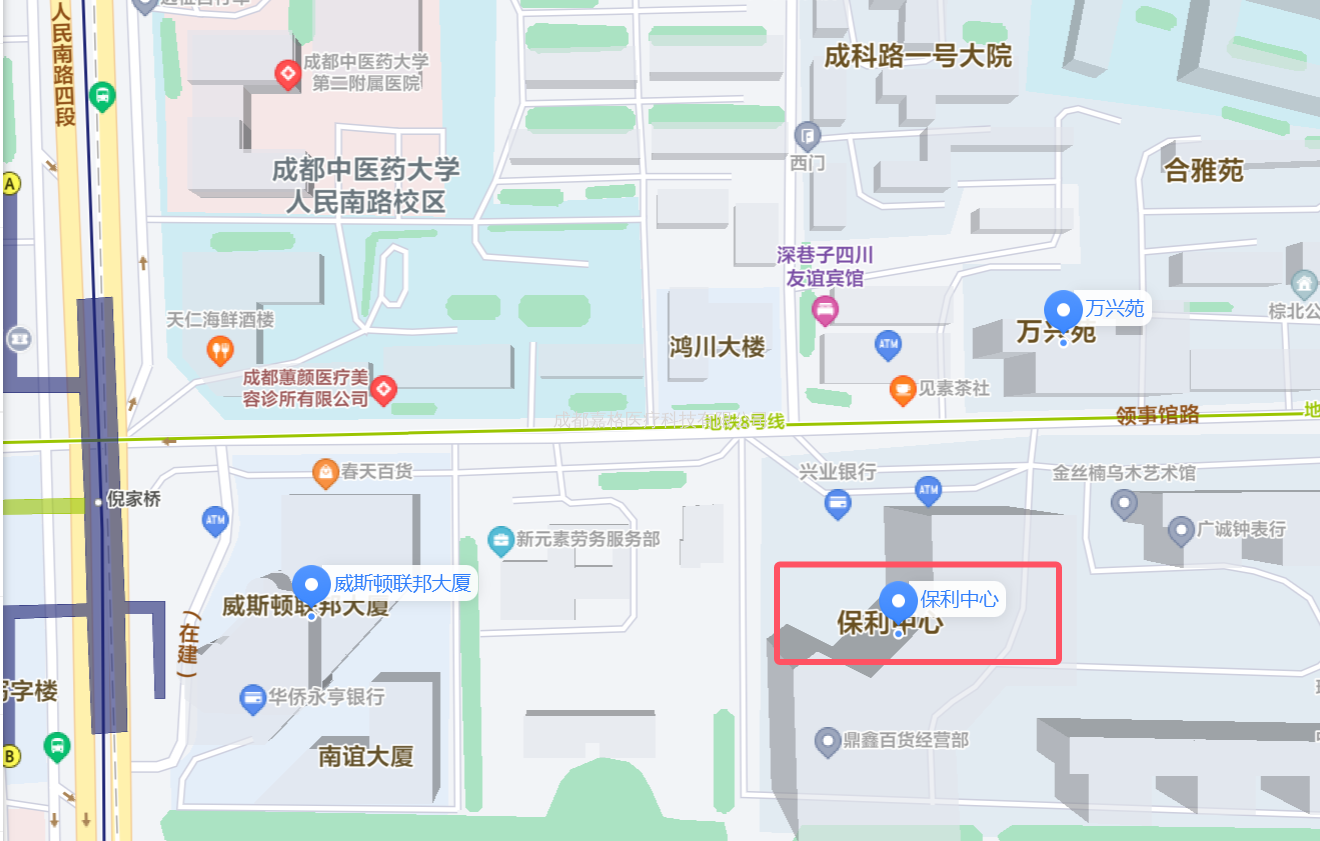Tap the 广诚钟表行 marker

1182,530
